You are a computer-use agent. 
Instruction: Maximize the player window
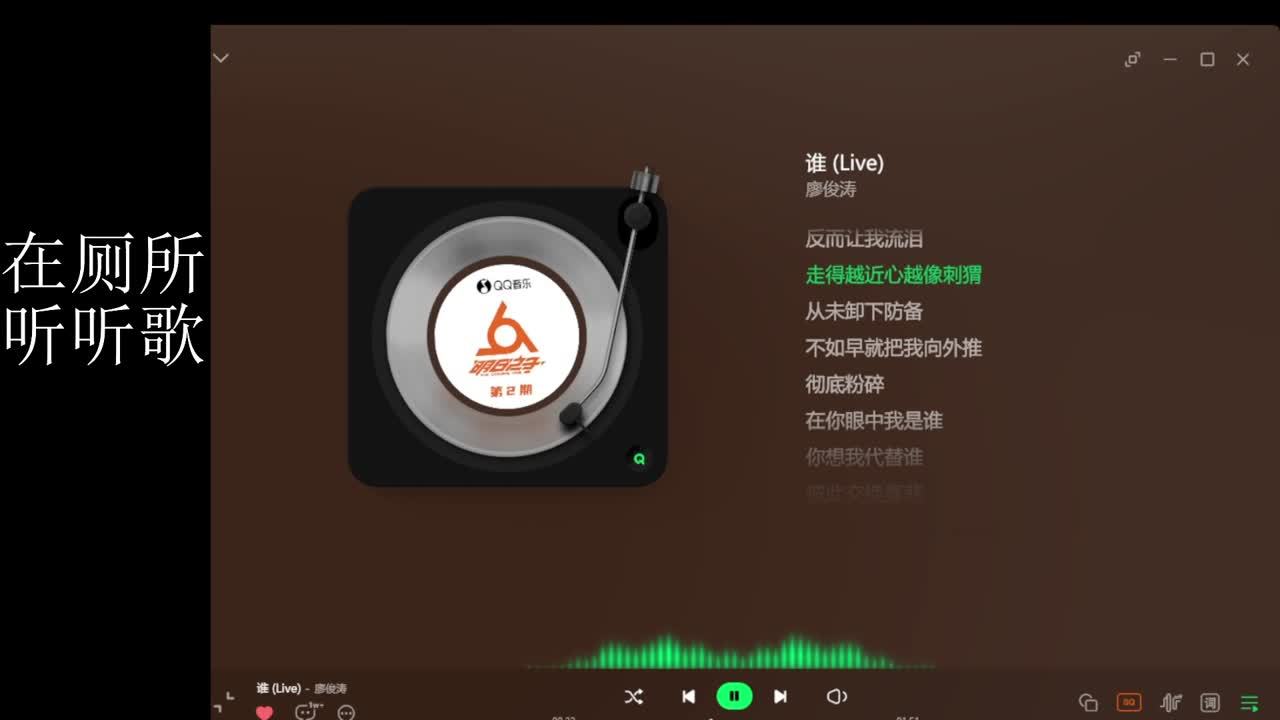click(x=1207, y=60)
